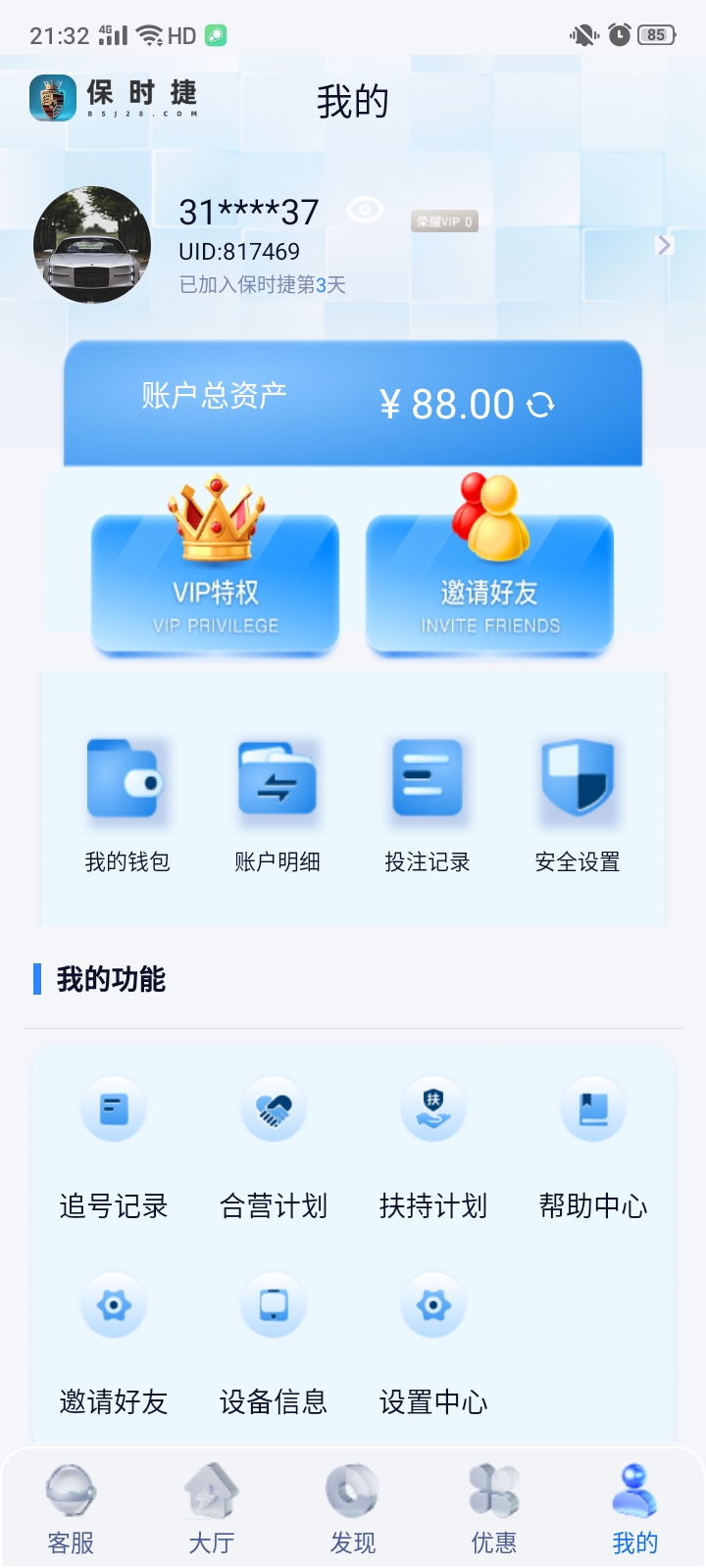This screenshot has width=706, height=1568.
Task: Open profile details arrow
Action: (665, 245)
